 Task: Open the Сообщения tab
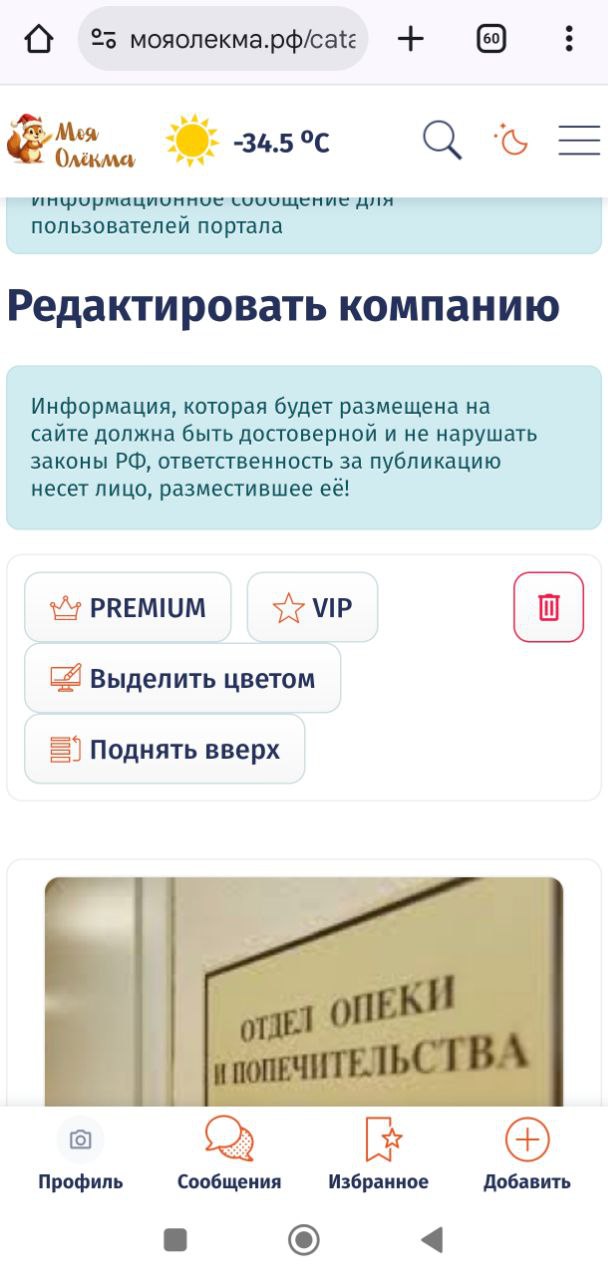(229, 1155)
